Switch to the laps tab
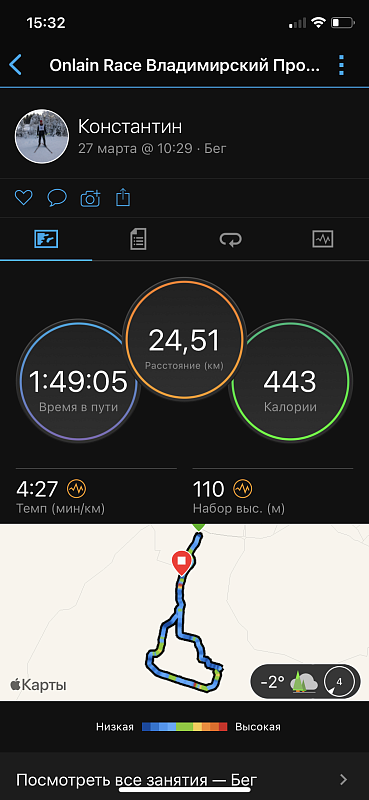This screenshot has width=369, height=800. (230, 239)
